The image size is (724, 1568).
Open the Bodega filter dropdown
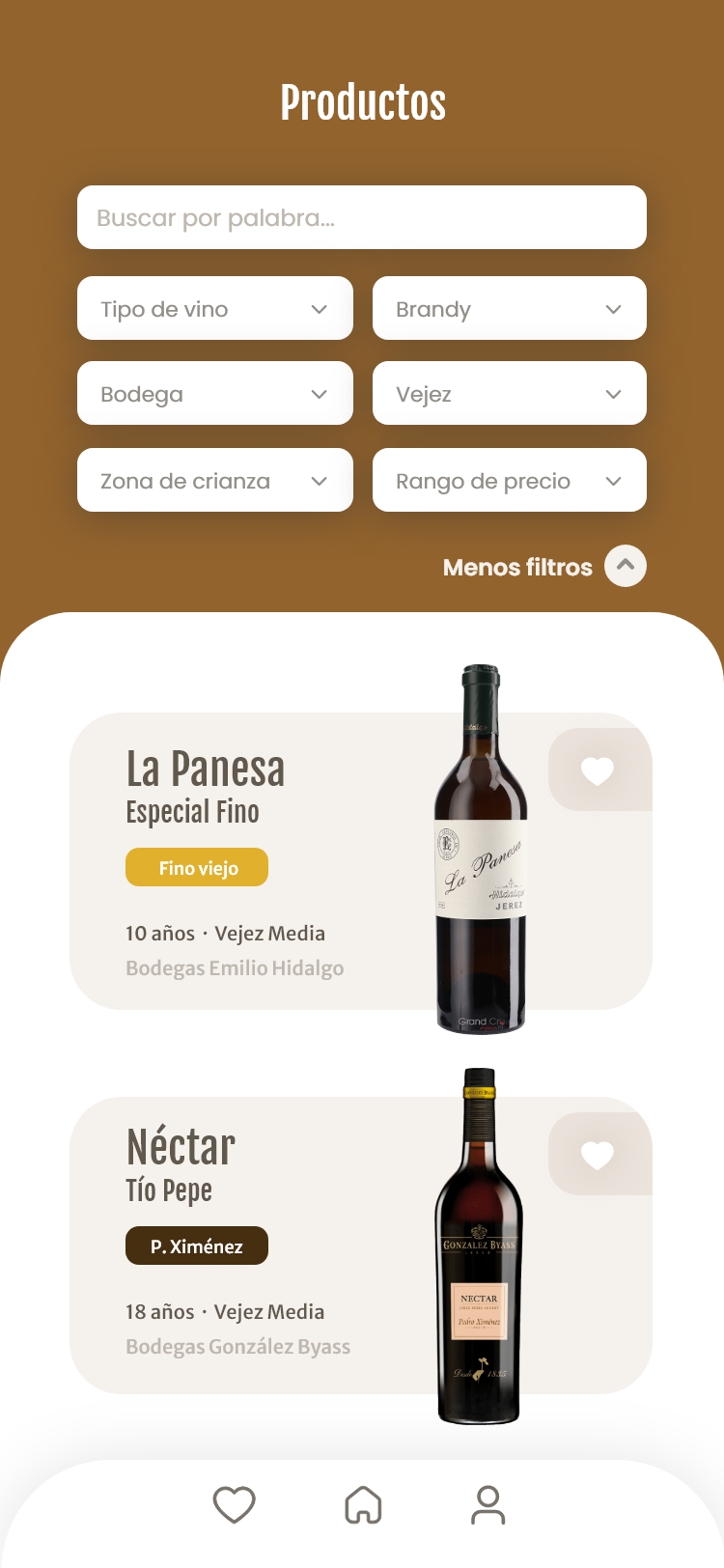coord(214,393)
